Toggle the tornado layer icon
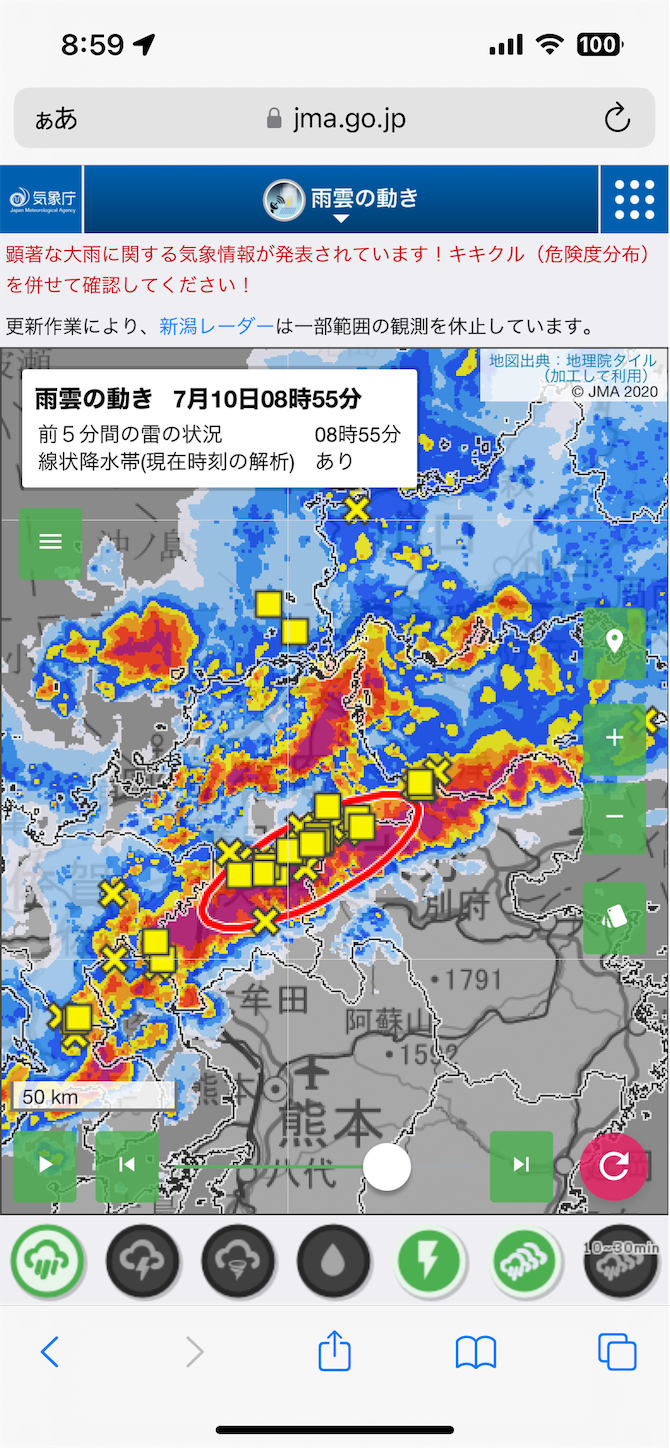Screen dimensions: 670x1448 pos(238,1262)
